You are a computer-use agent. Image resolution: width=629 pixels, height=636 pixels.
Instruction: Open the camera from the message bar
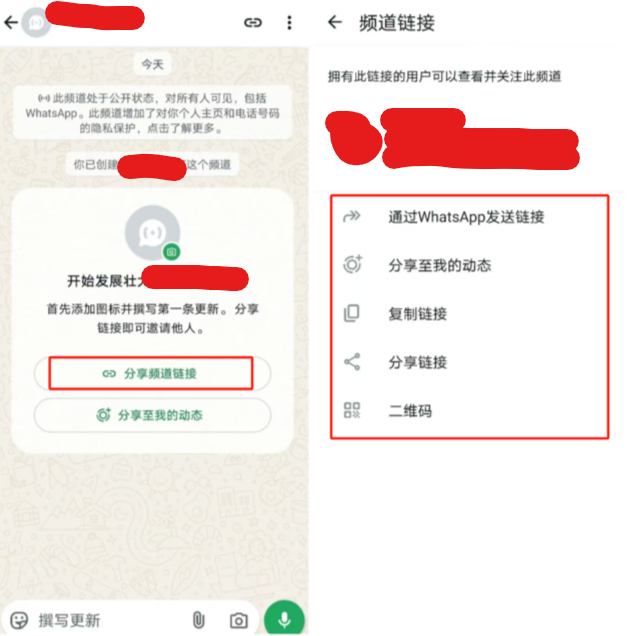coord(238,620)
